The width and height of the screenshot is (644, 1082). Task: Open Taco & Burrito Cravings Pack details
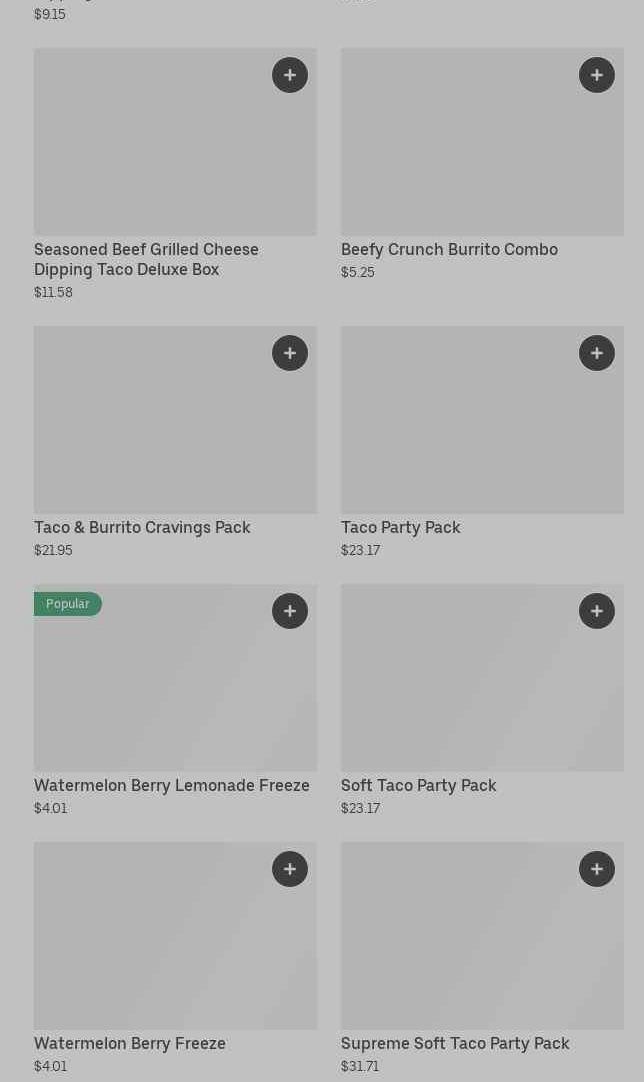click(x=142, y=527)
